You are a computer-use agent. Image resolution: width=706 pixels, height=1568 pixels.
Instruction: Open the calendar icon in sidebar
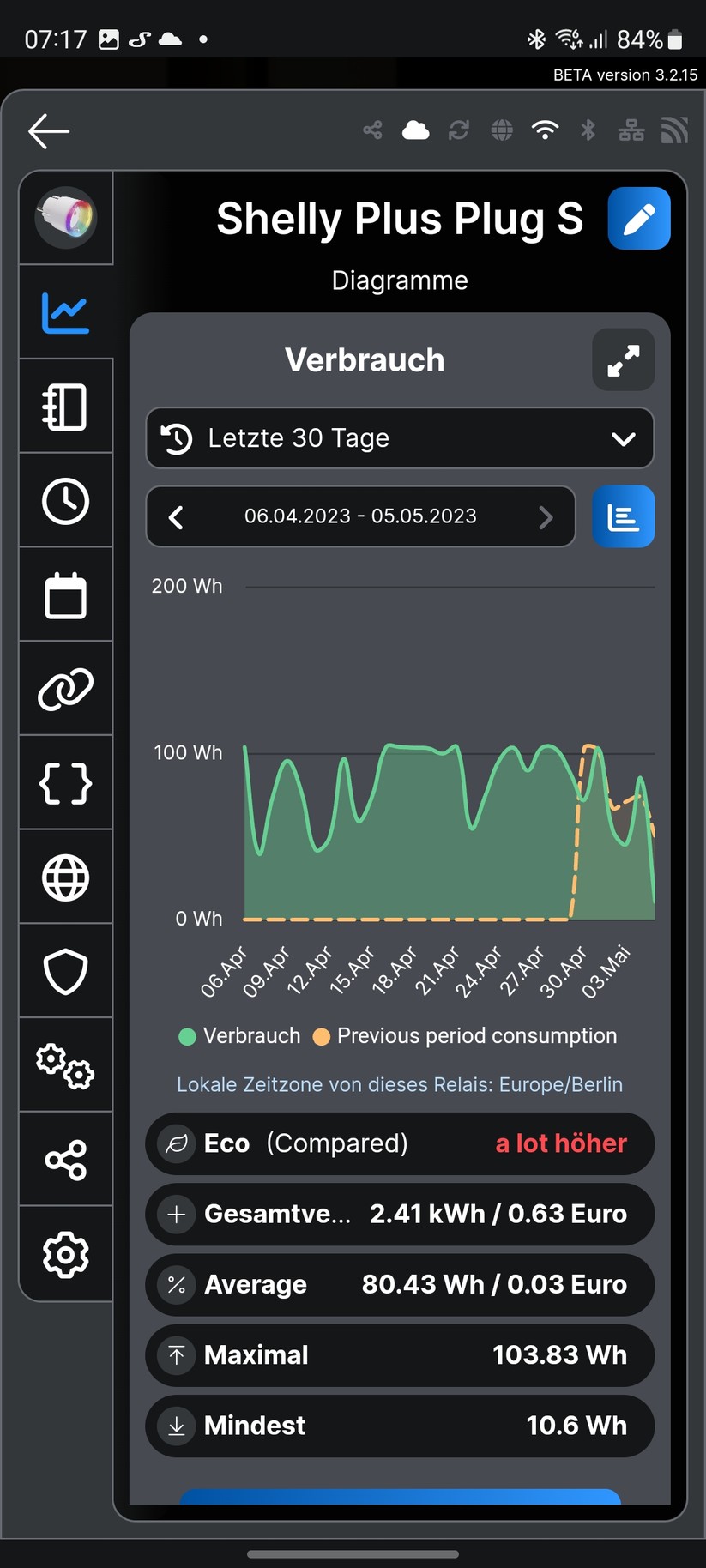66,594
